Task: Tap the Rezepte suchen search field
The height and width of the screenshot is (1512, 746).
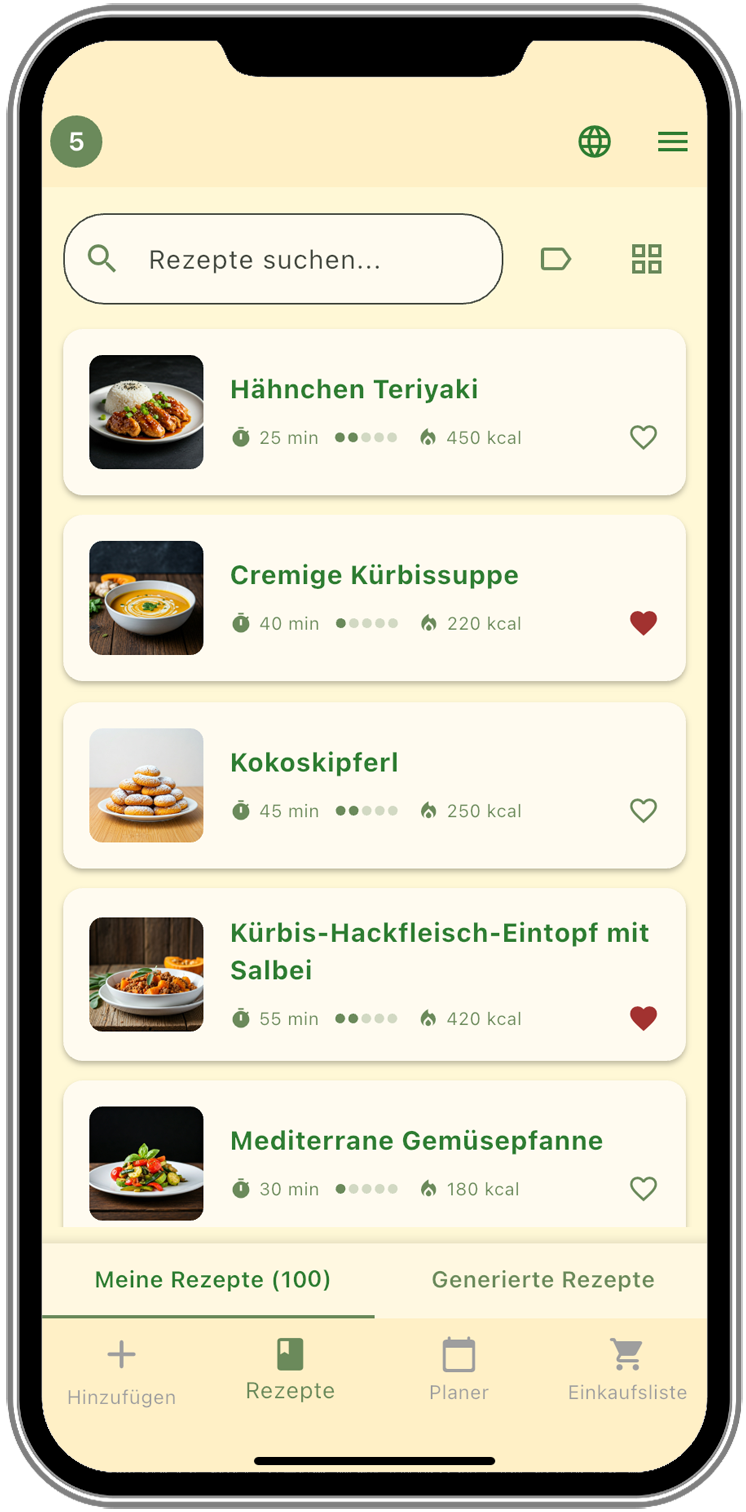Action: 280,259
